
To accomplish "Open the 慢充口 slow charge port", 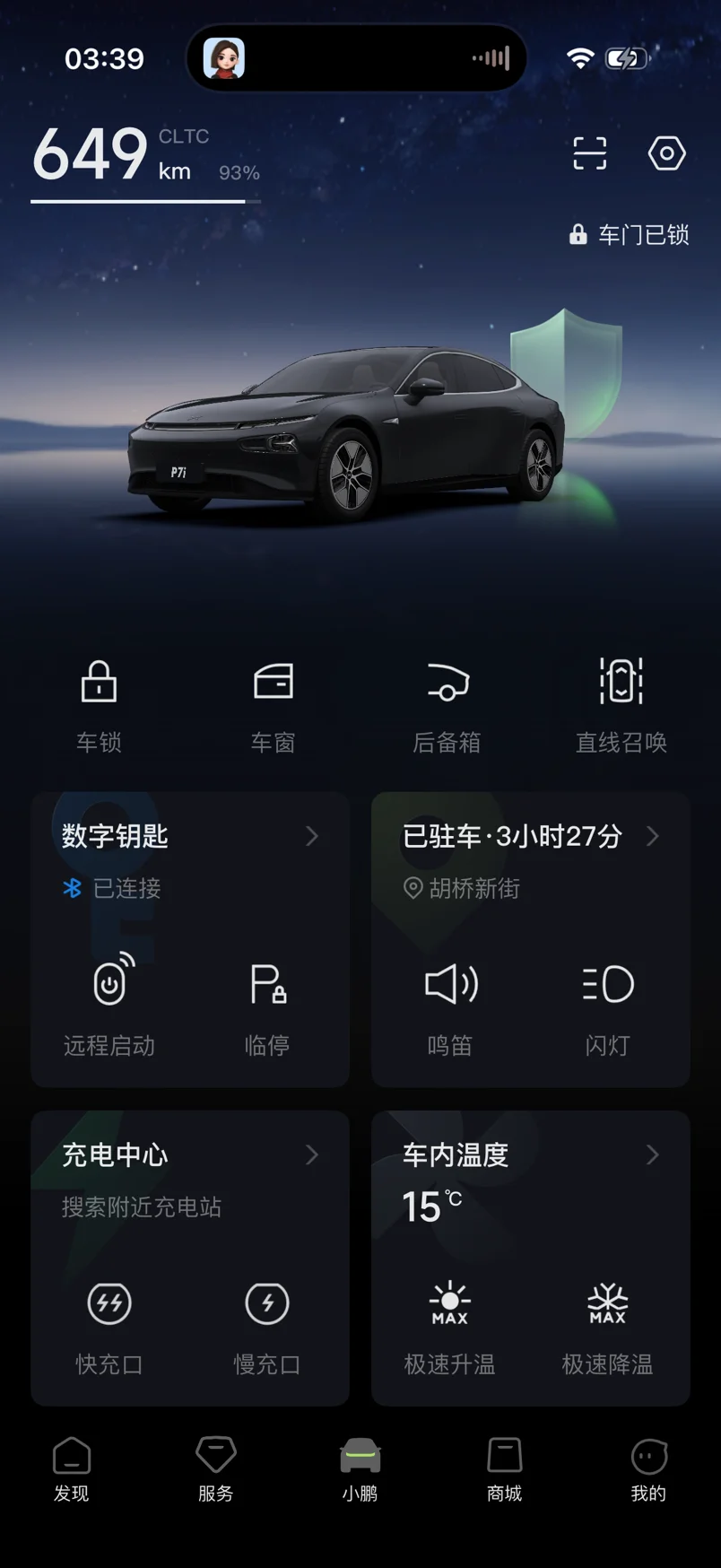I will (267, 1324).
